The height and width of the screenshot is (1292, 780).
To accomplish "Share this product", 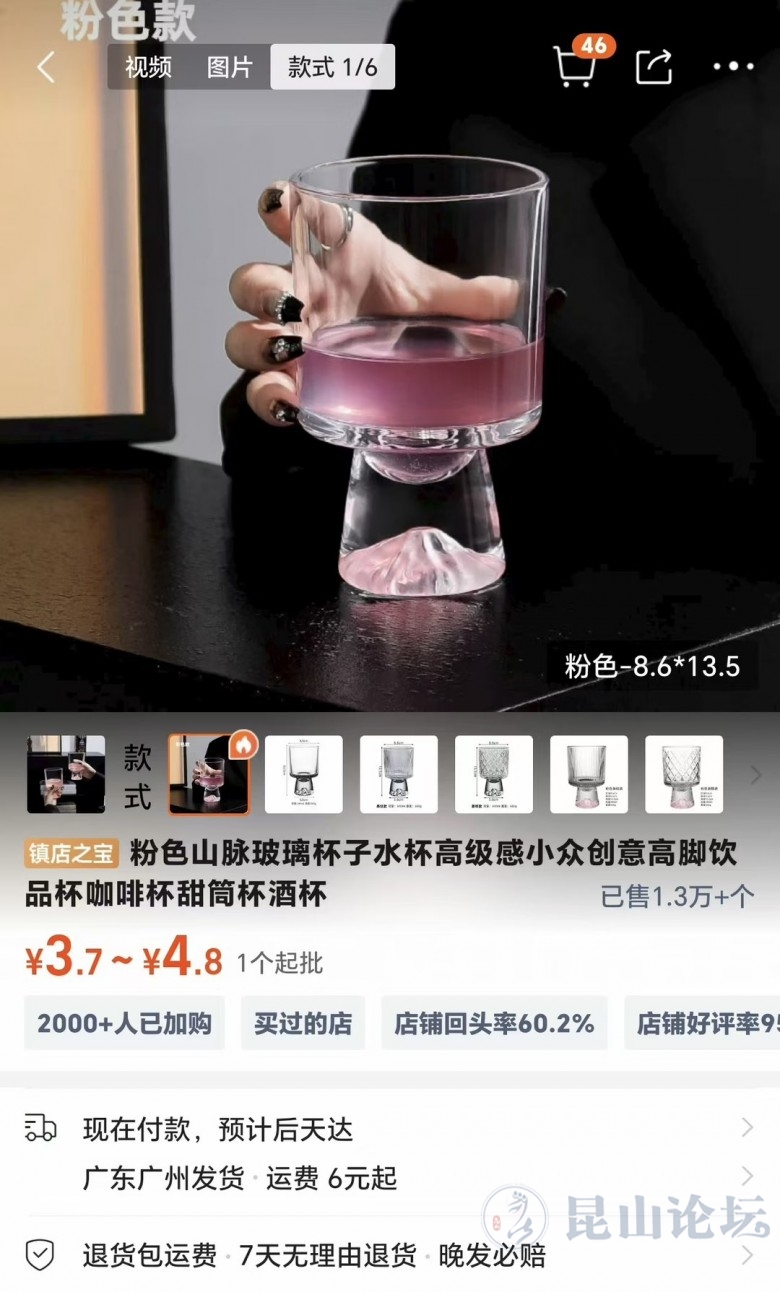I will pos(655,67).
